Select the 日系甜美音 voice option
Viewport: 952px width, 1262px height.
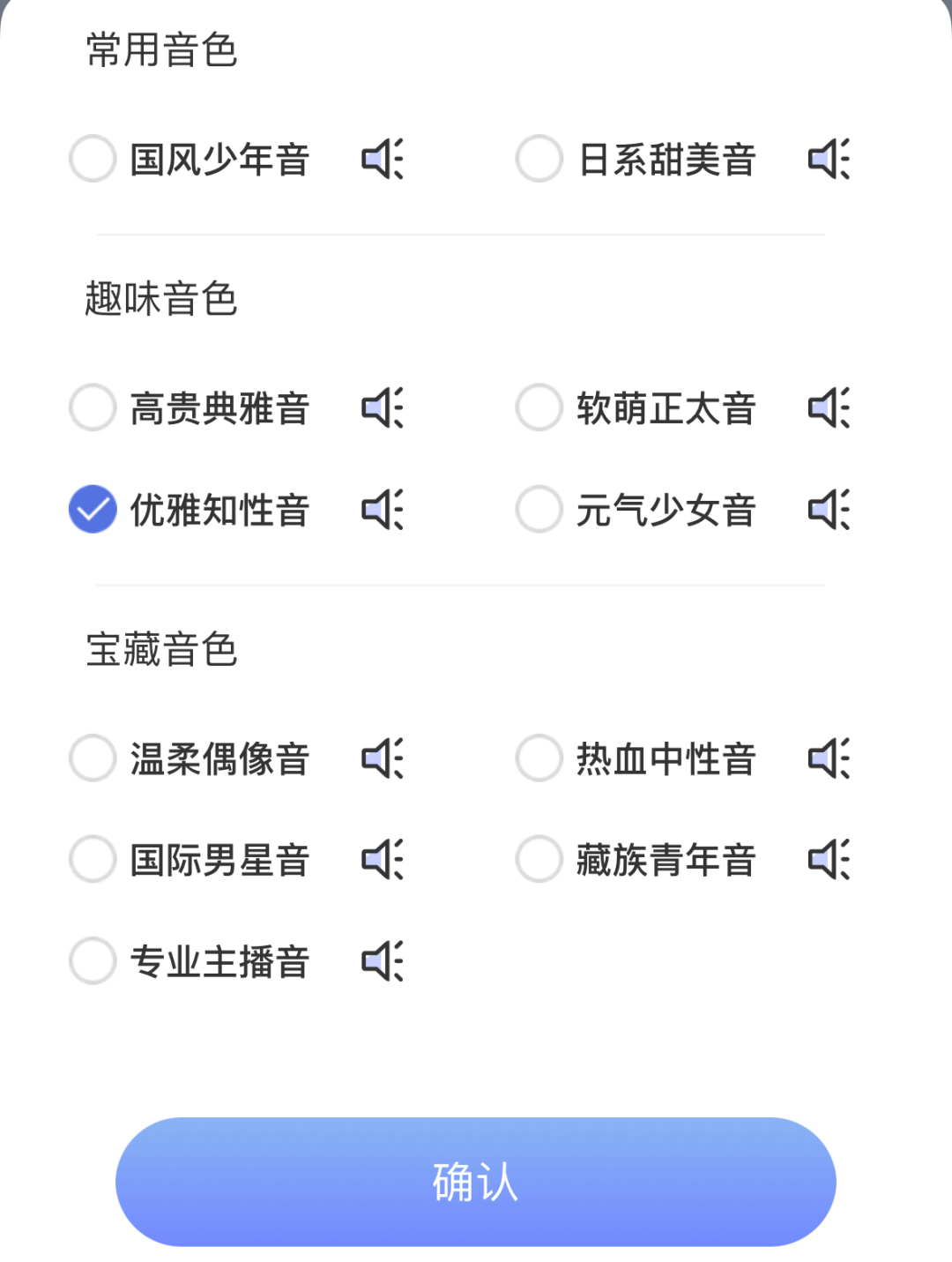538,159
